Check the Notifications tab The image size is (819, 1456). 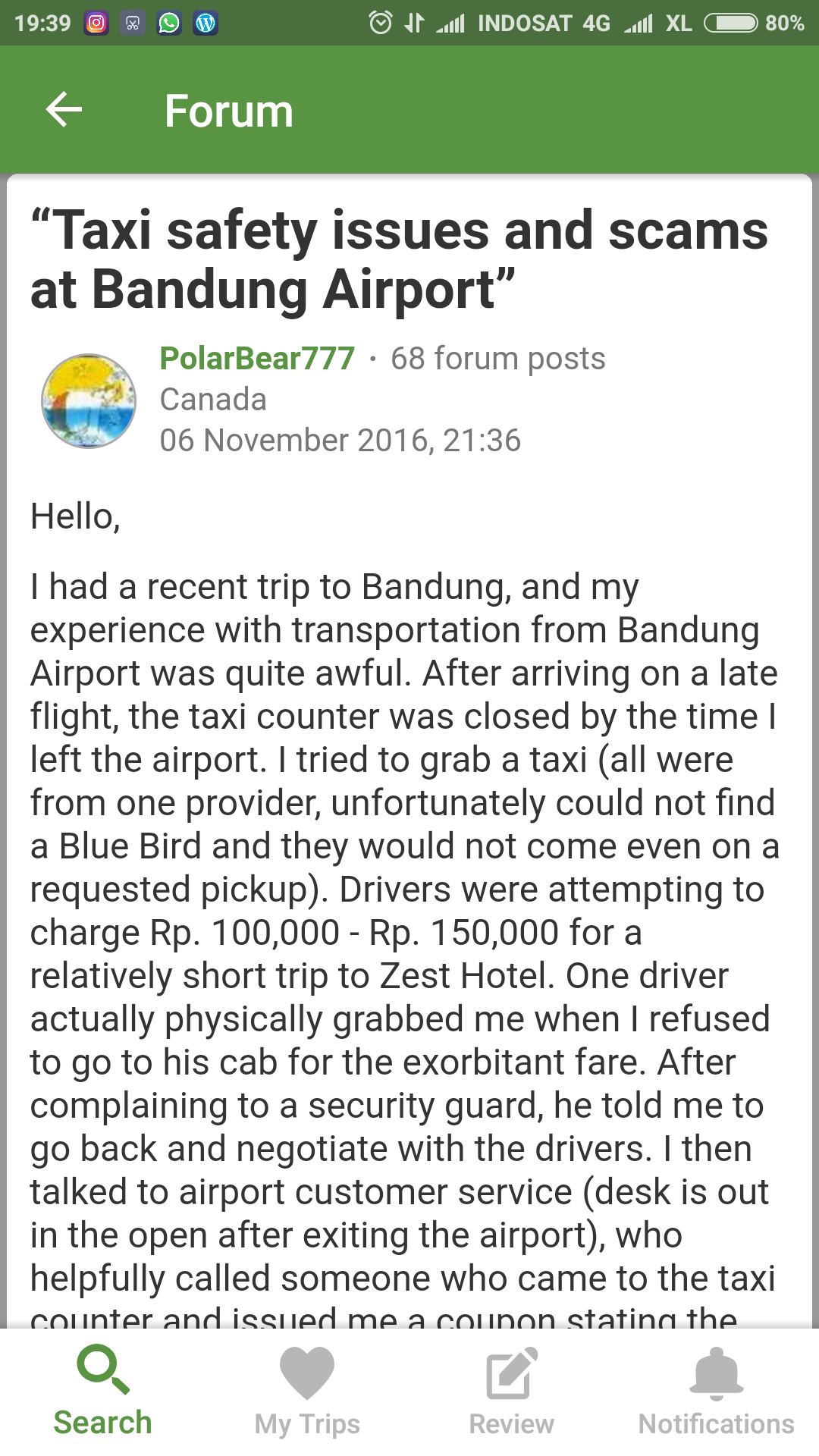click(716, 1392)
